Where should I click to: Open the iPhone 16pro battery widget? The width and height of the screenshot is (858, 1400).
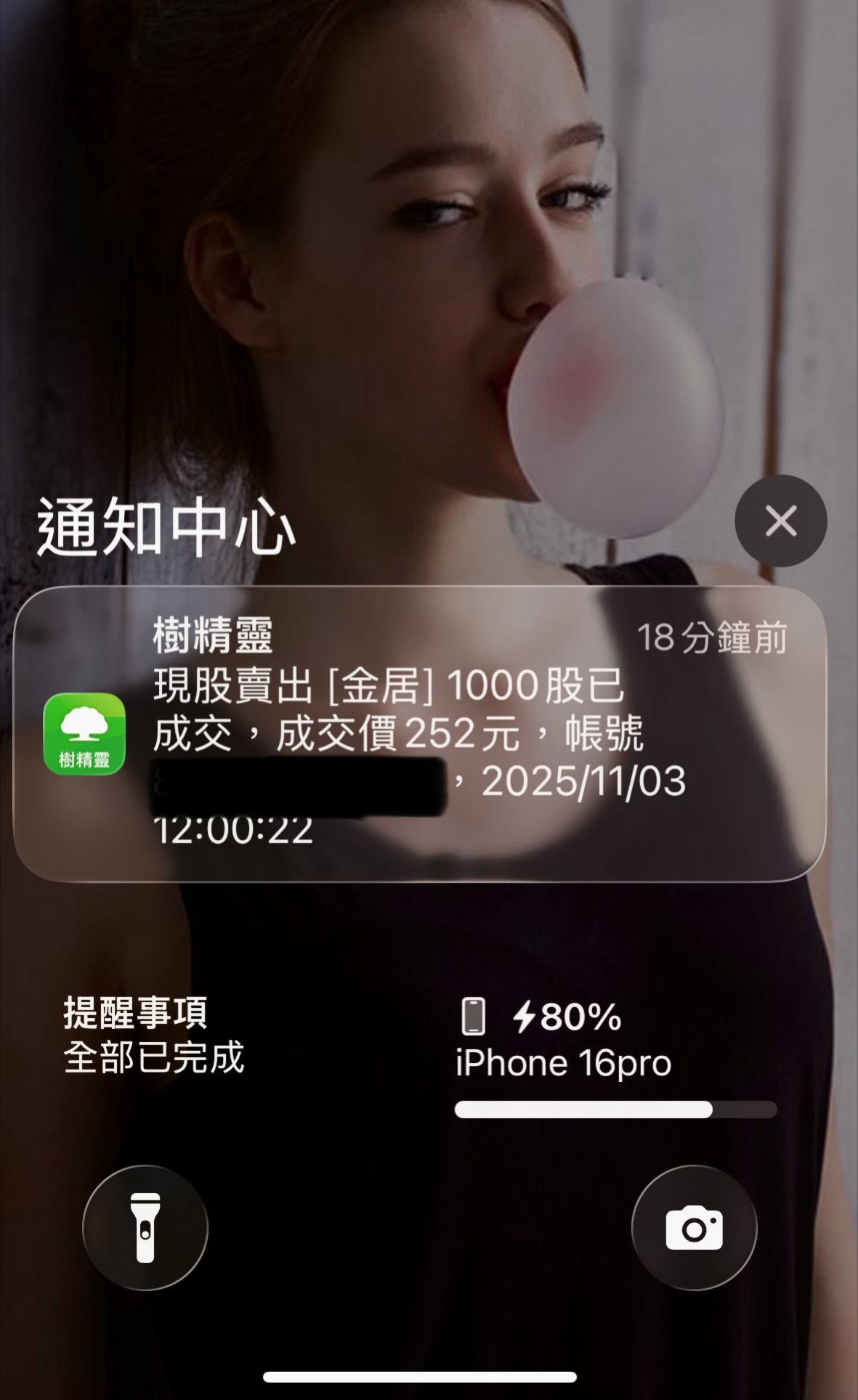(x=615, y=1055)
